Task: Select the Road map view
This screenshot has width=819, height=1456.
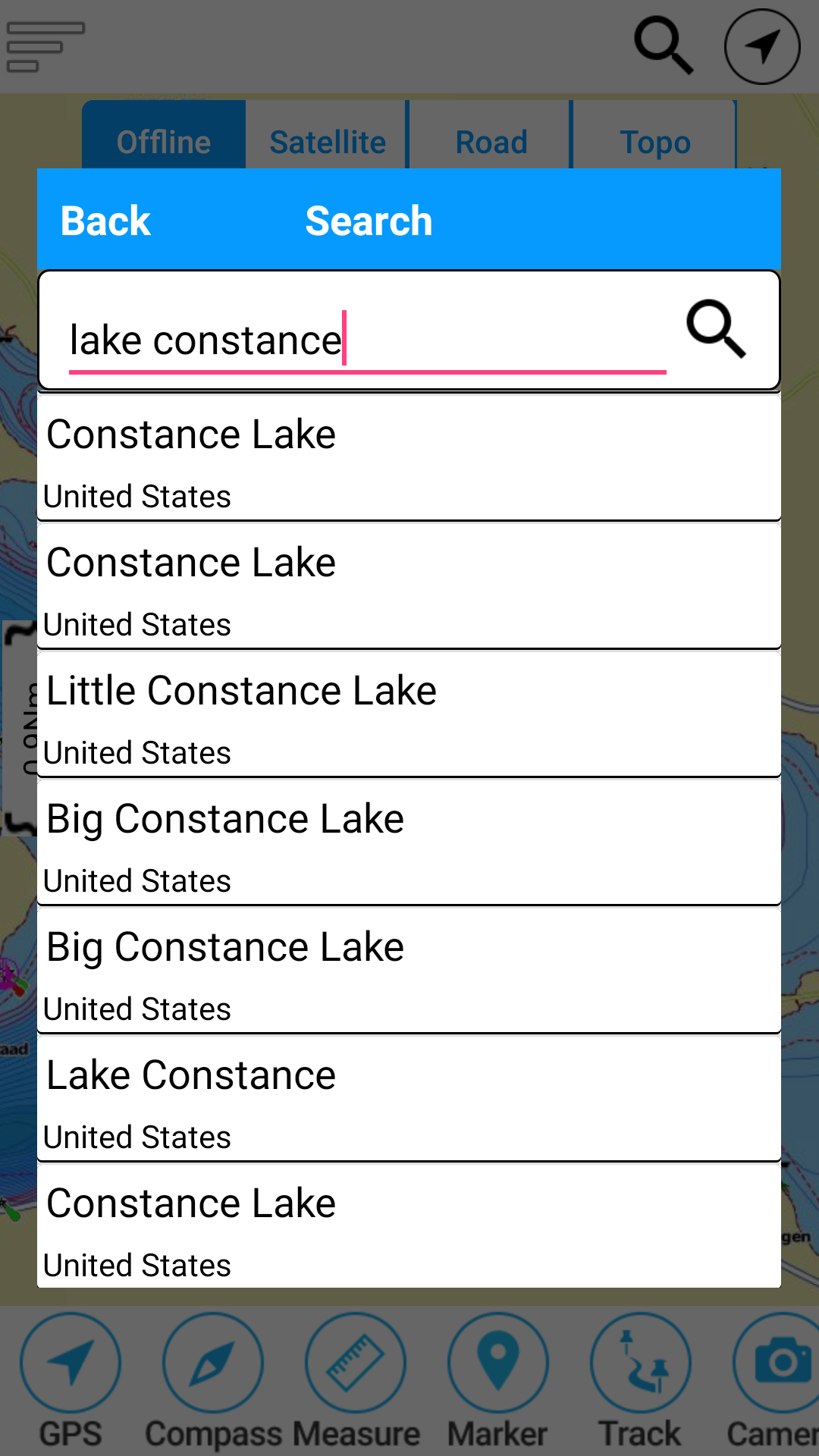Action: (x=490, y=141)
